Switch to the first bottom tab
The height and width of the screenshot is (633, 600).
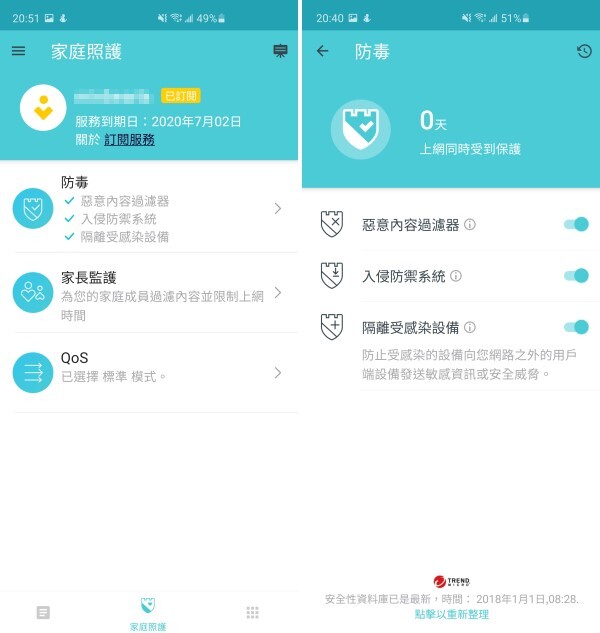(43, 612)
